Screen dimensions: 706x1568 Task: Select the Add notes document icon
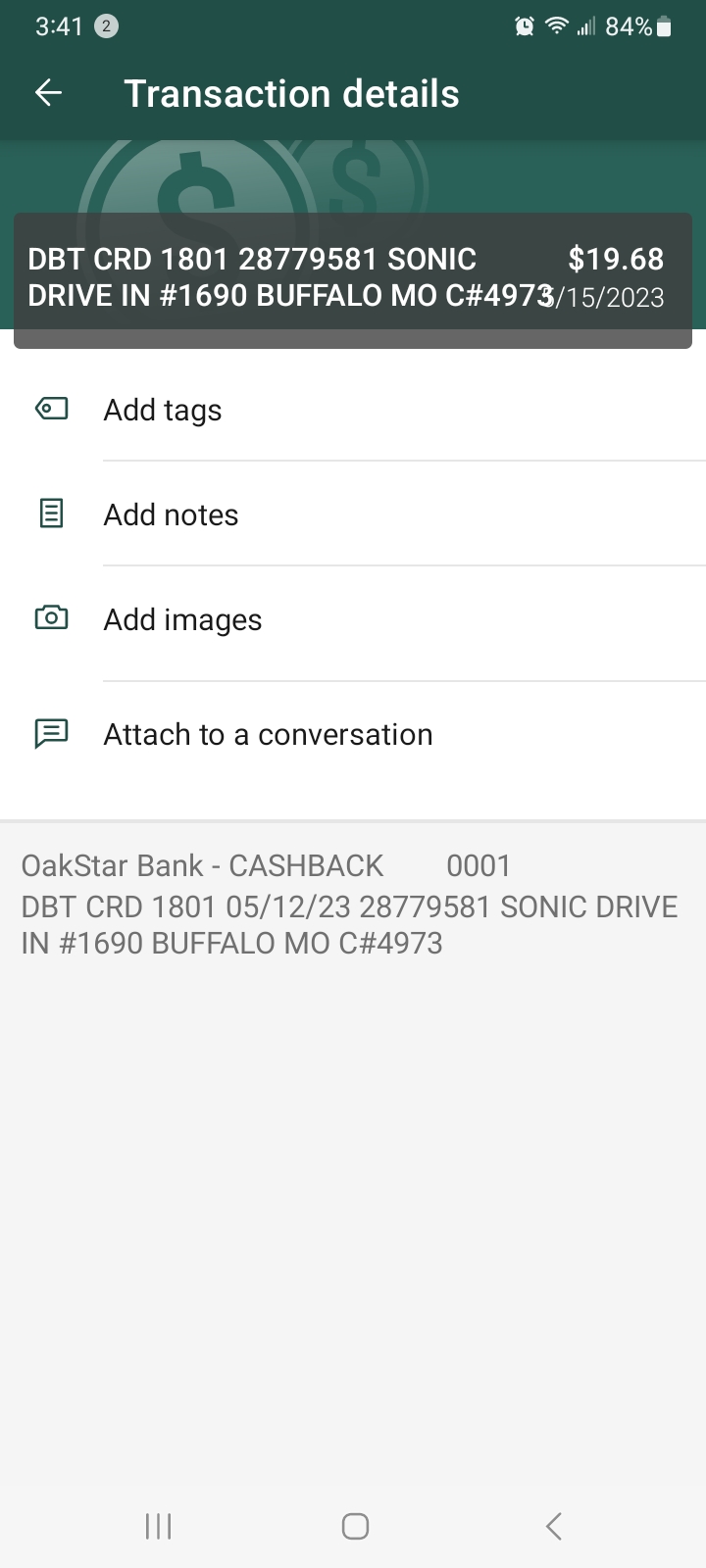pos(50,514)
